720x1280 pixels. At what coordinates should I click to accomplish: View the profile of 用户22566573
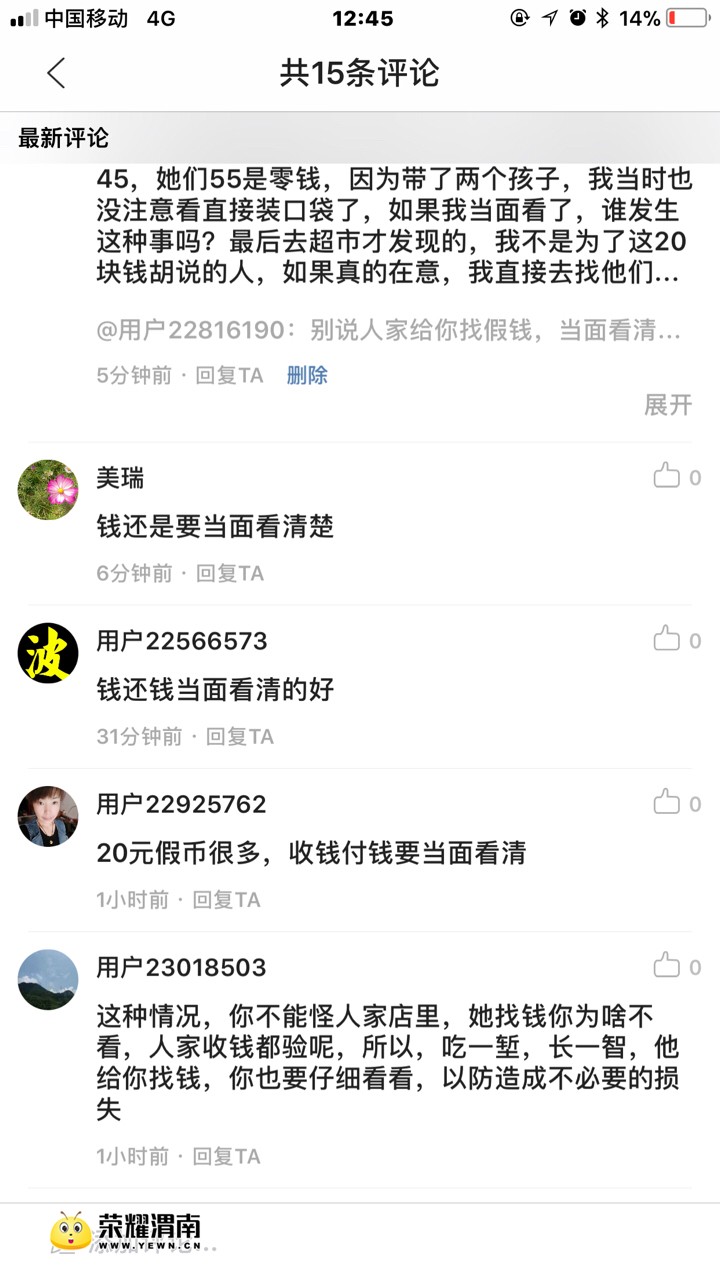coord(48,653)
